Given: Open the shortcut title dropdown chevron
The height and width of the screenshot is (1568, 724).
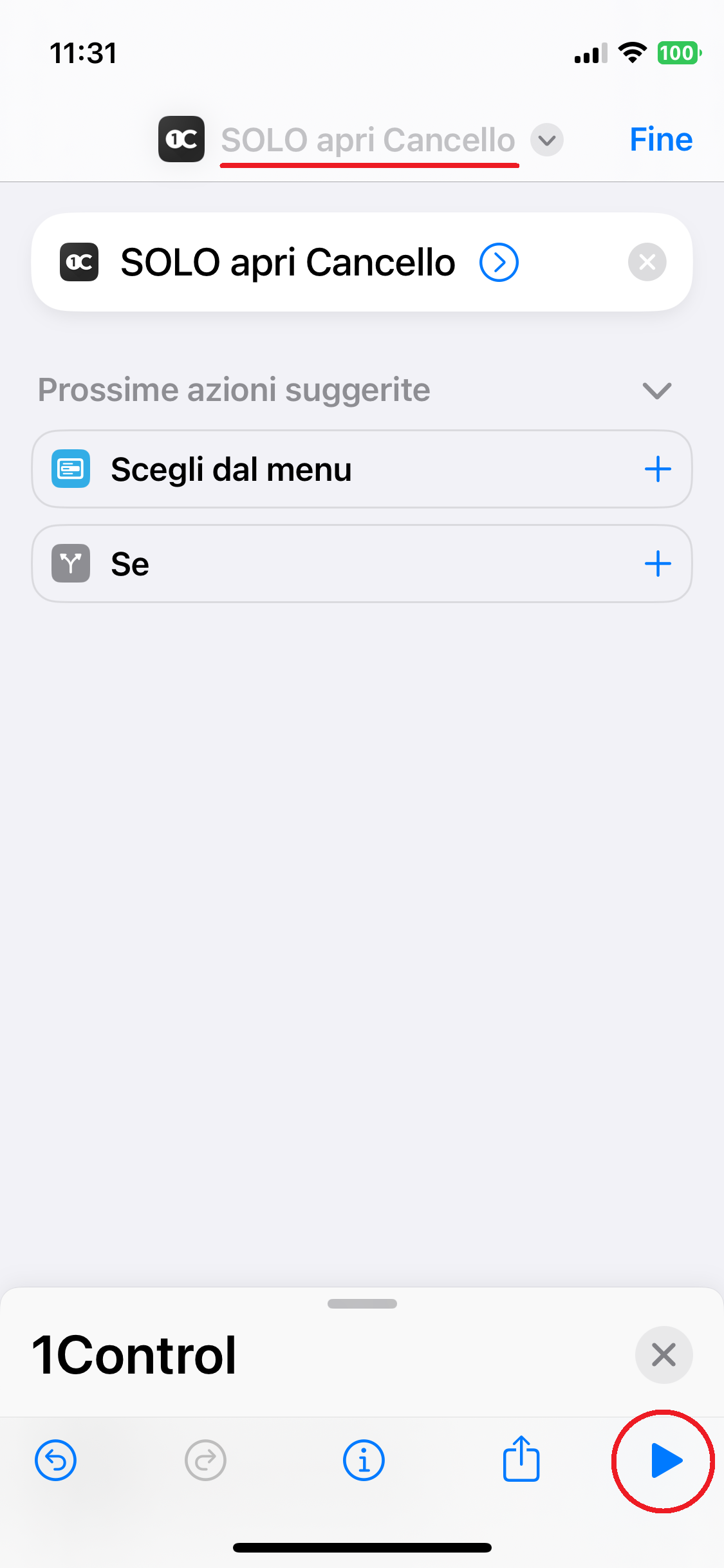Looking at the screenshot, I should (547, 140).
